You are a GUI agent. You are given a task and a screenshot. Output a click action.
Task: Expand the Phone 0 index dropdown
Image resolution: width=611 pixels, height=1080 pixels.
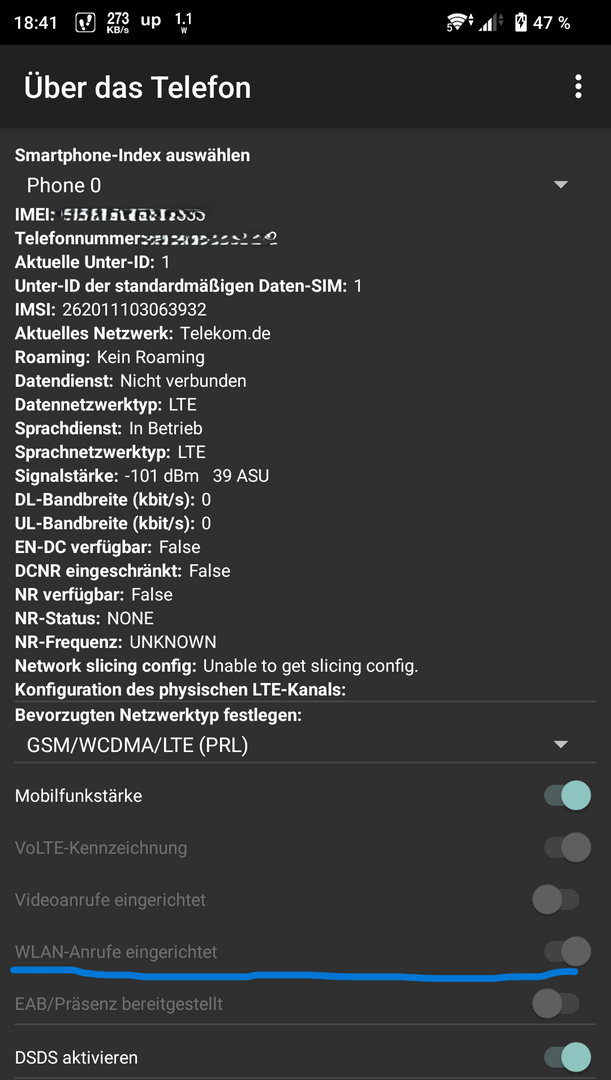pyautogui.click(x=560, y=185)
